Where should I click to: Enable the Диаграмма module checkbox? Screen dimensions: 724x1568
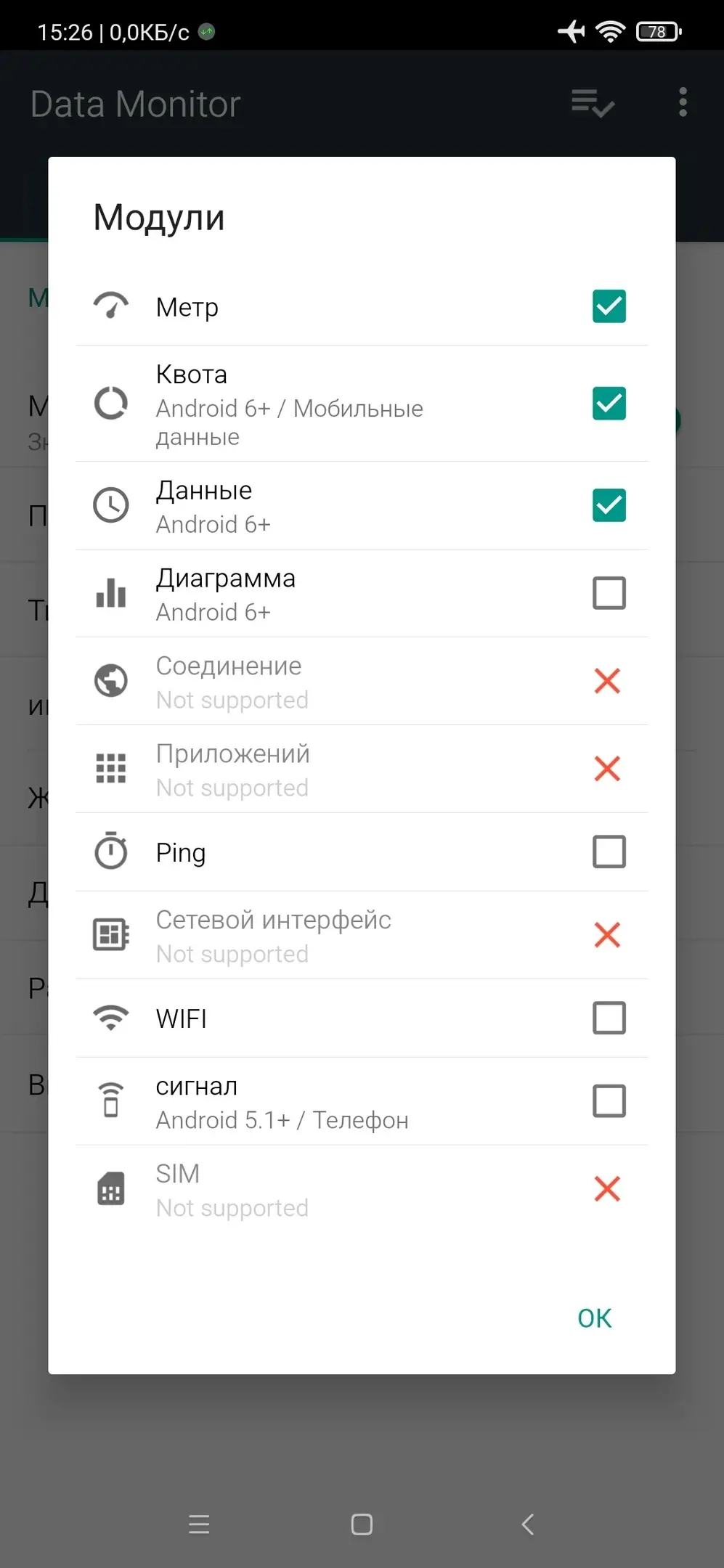tap(609, 593)
